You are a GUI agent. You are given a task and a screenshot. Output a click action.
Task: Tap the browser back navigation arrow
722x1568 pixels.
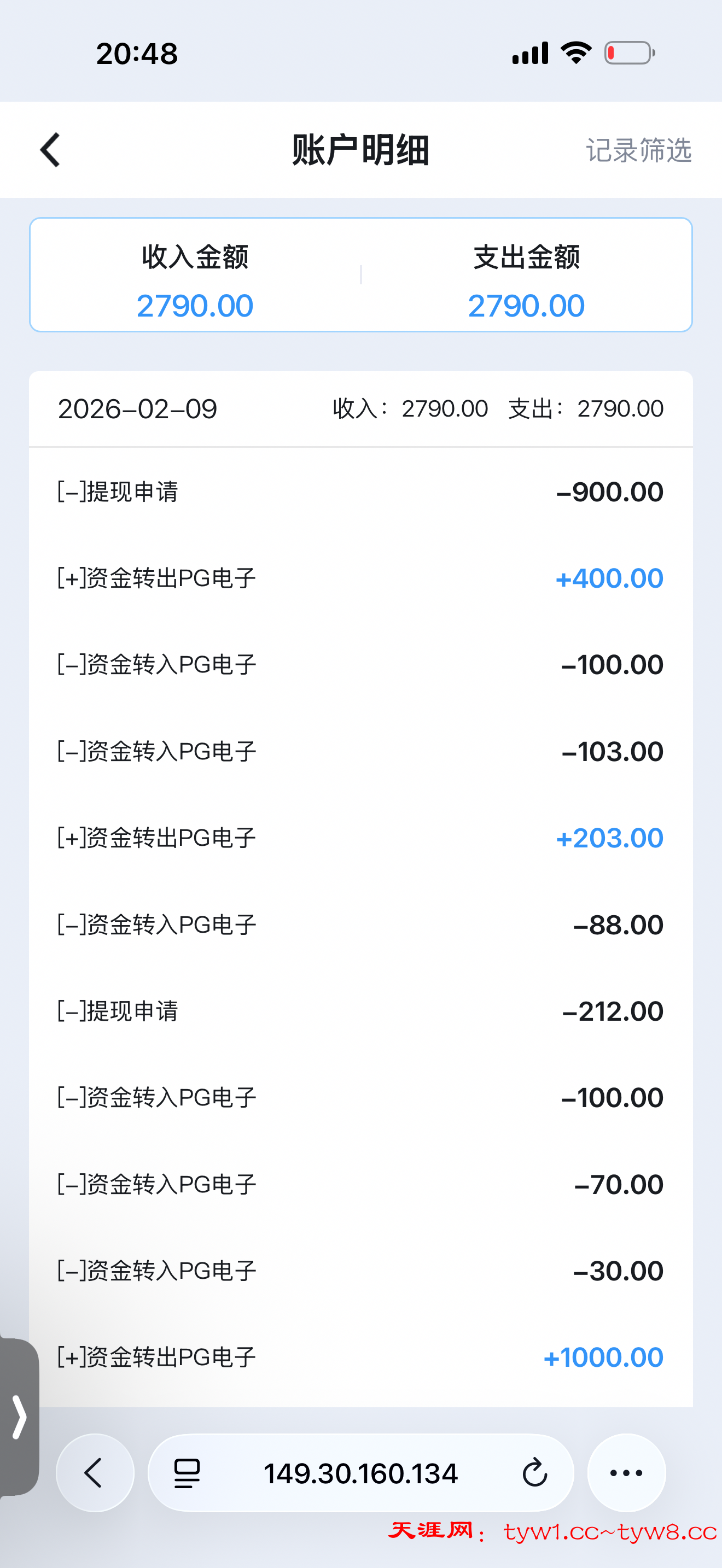click(94, 1473)
